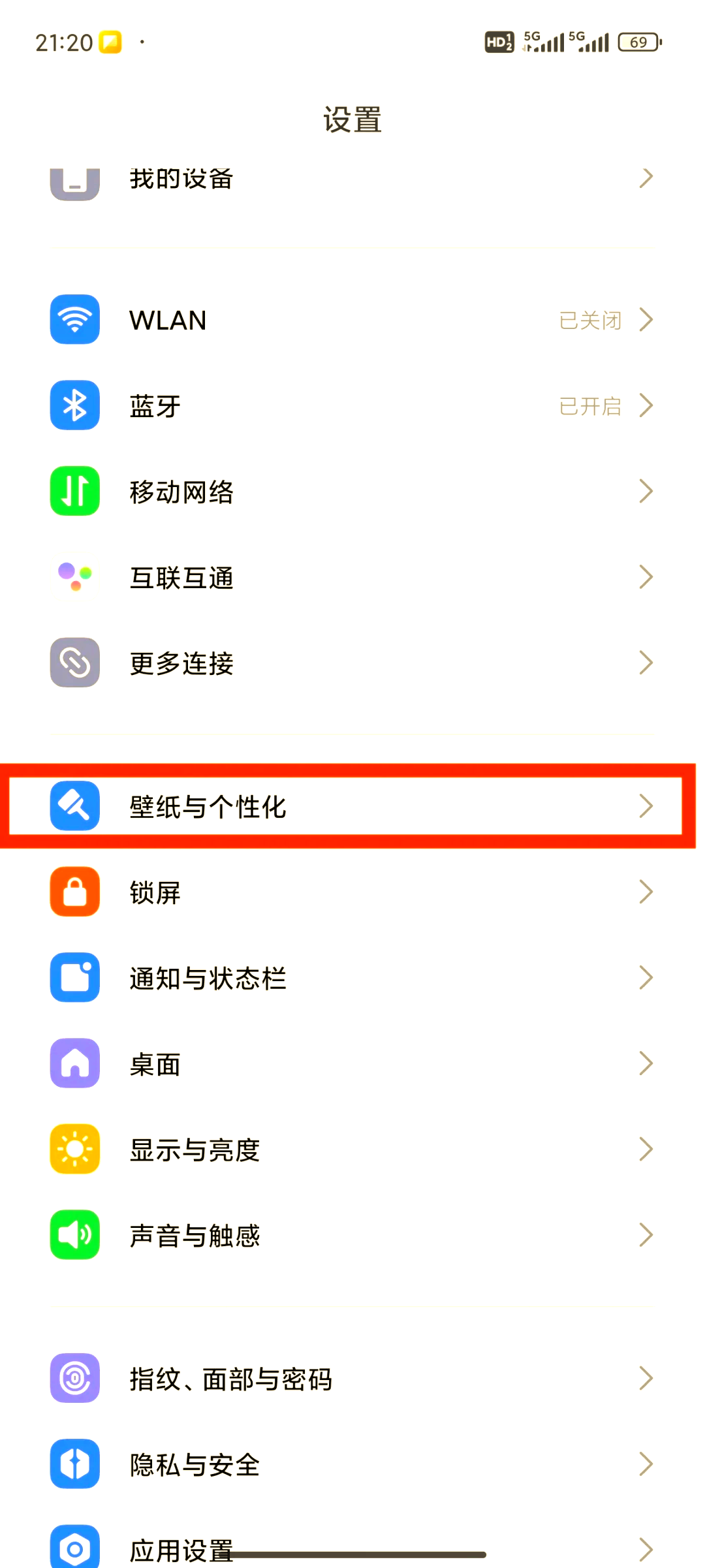Click the green 声音与触感 speaker icon
Screen dimensions: 705x1568
[x=74, y=1235]
